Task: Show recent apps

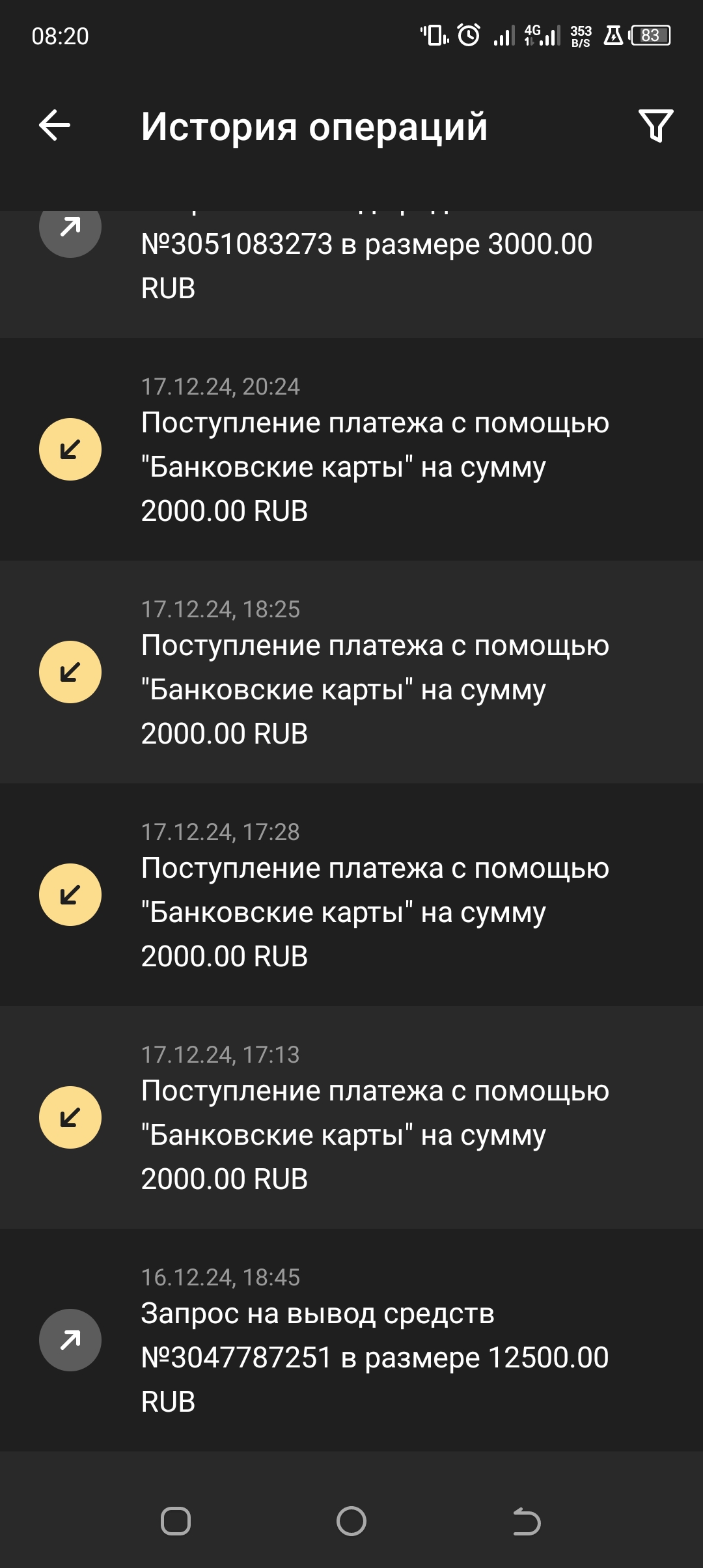Action: [176, 1521]
